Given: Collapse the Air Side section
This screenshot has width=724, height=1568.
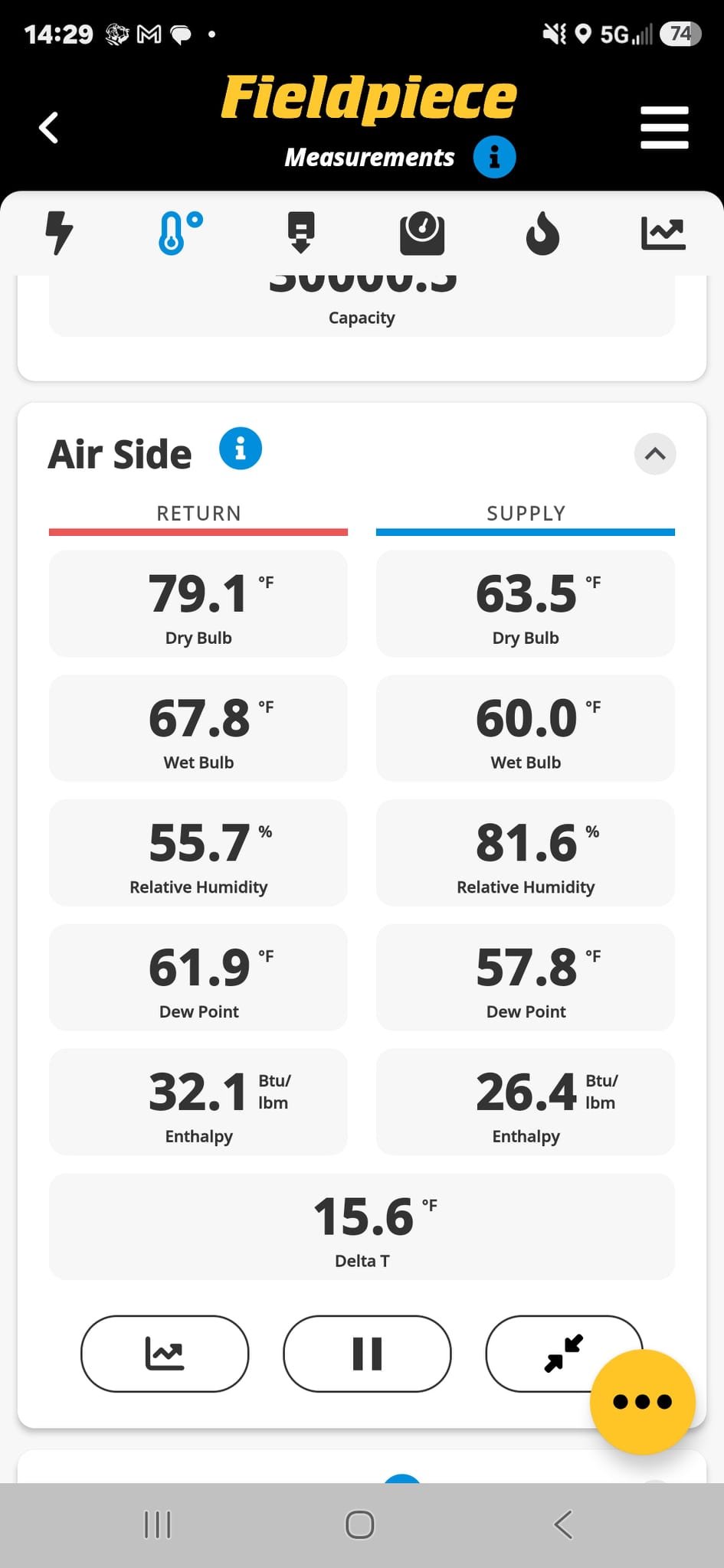Looking at the screenshot, I should point(655,454).
